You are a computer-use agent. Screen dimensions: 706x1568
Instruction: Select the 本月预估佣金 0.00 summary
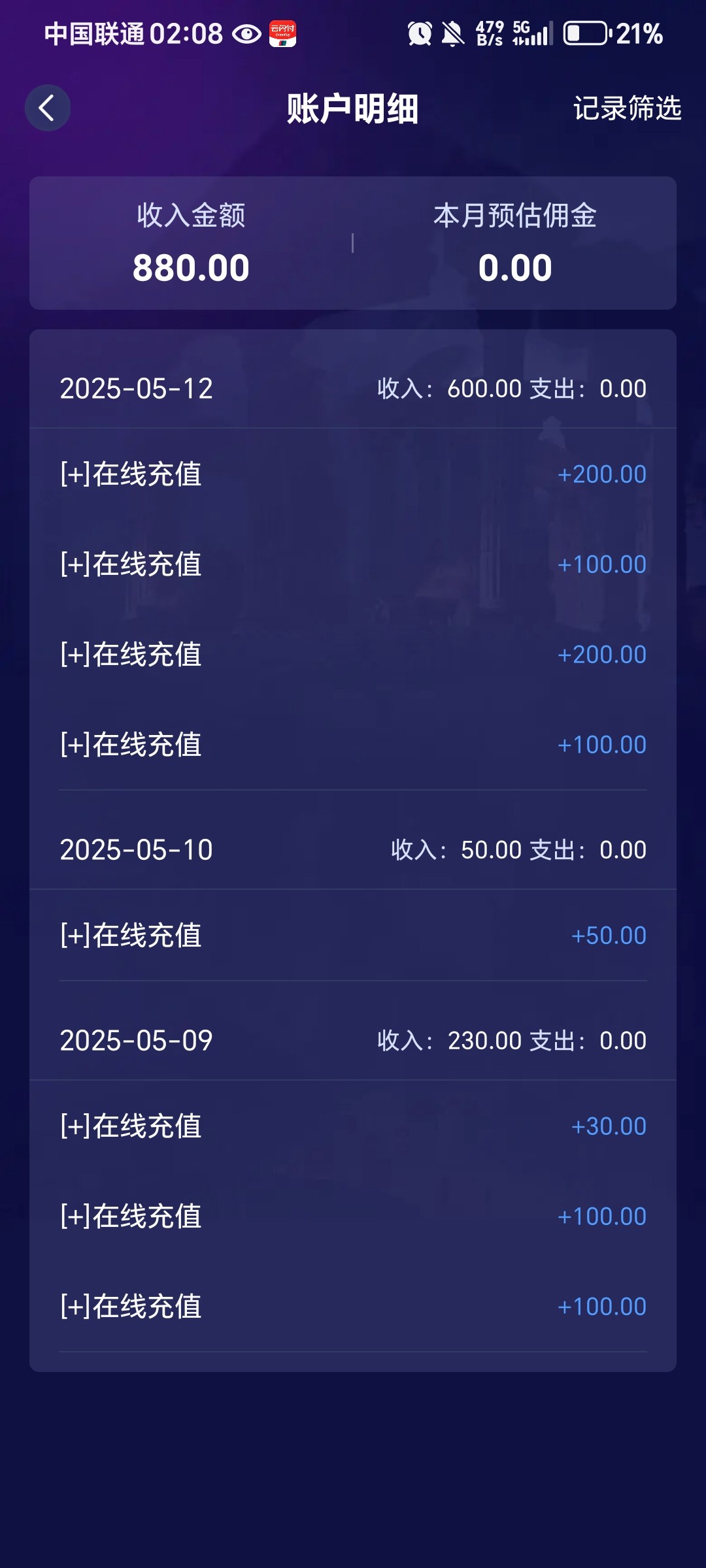click(x=515, y=245)
